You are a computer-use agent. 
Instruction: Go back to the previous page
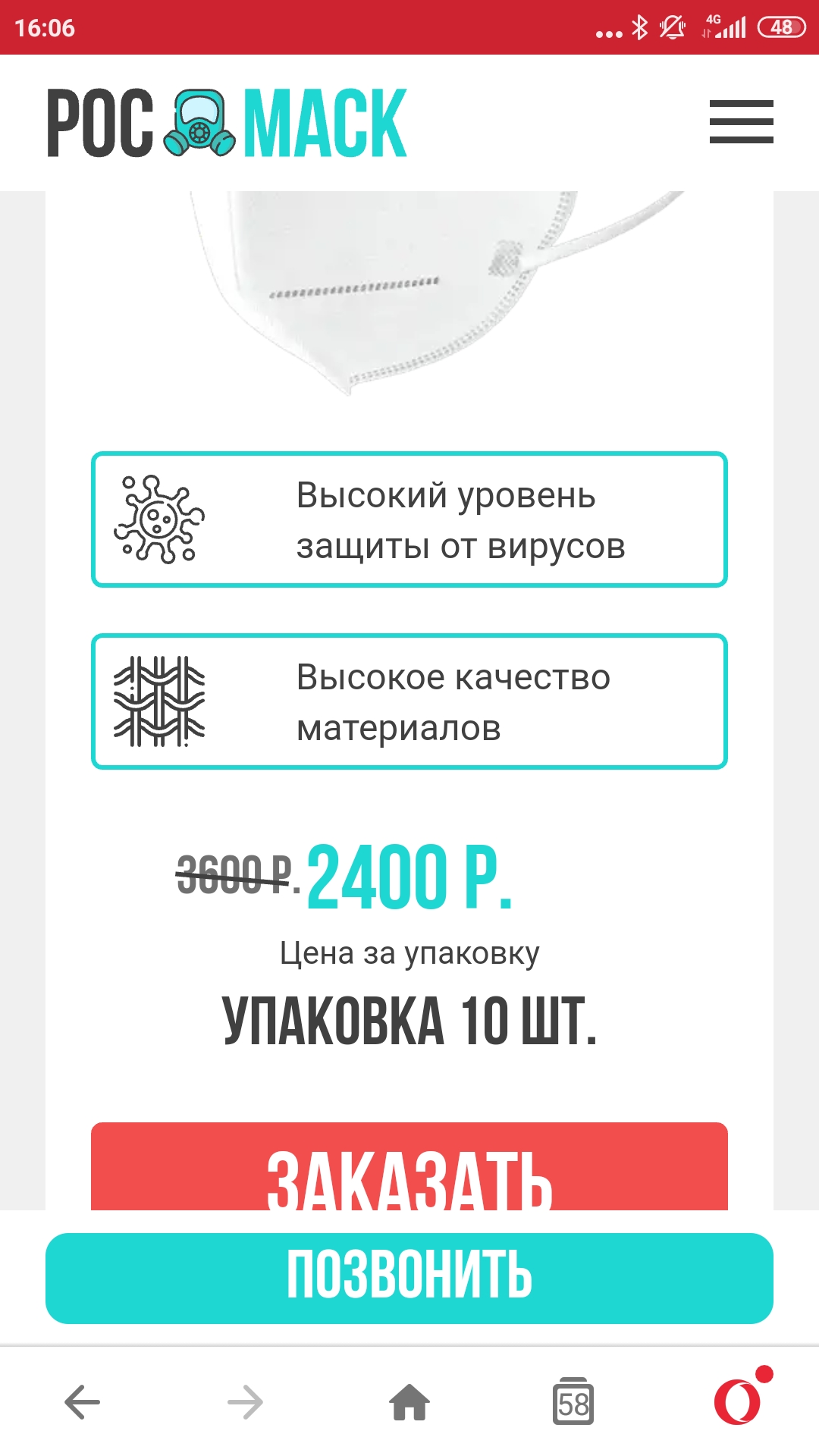pyautogui.click(x=83, y=1402)
